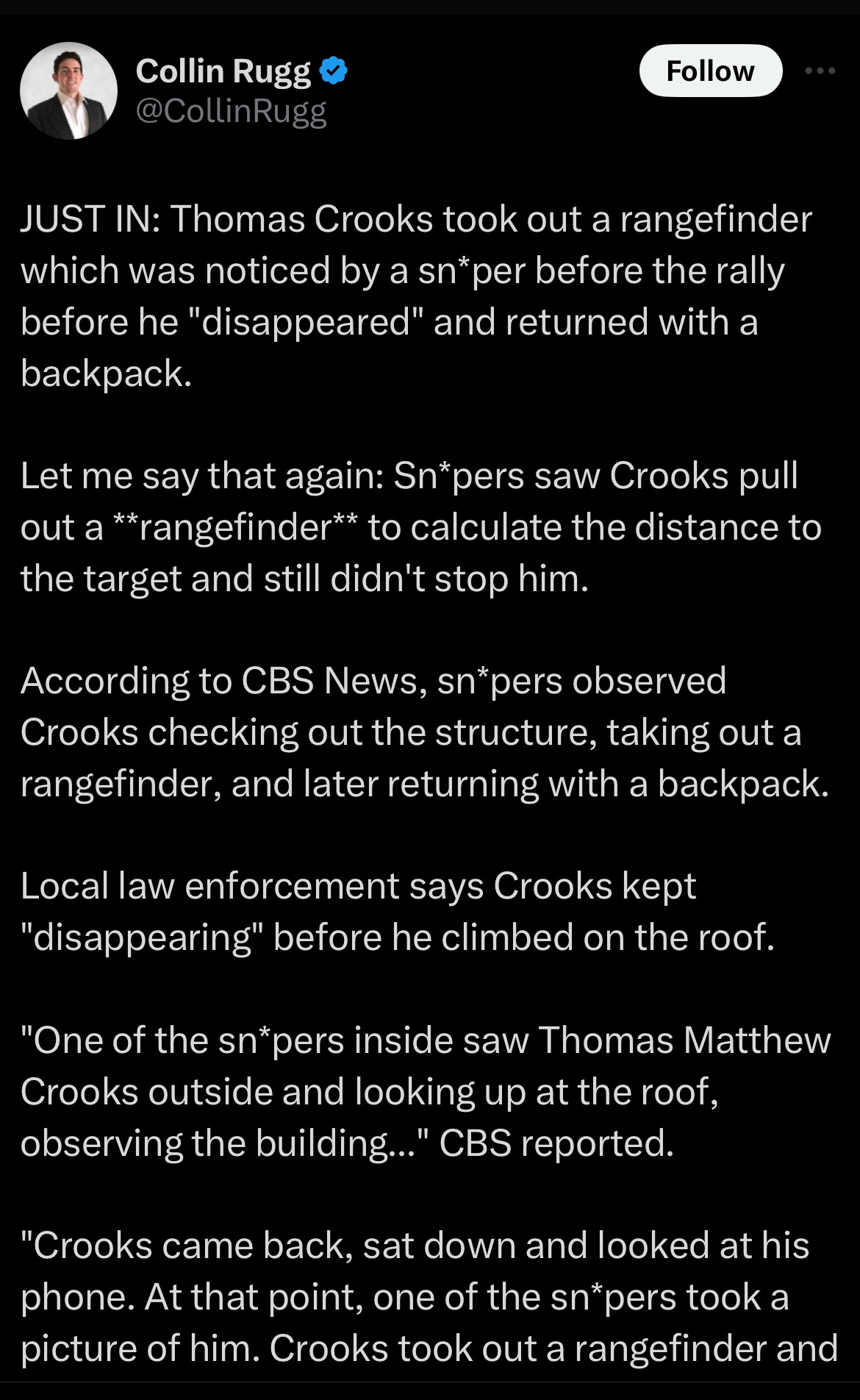Open Collin Rugg's profile picture
The height and width of the screenshot is (1400, 860).
pyautogui.click(x=68, y=91)
